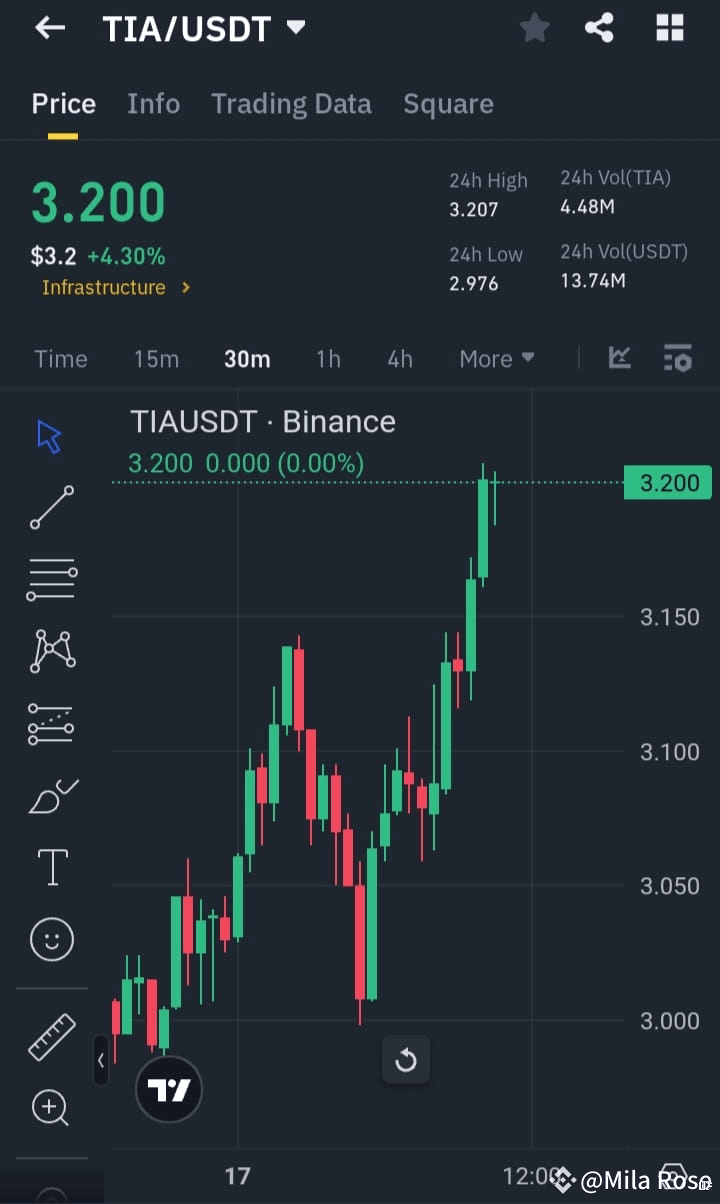Select the ruler measurement tool

(x=51, y=1035)
